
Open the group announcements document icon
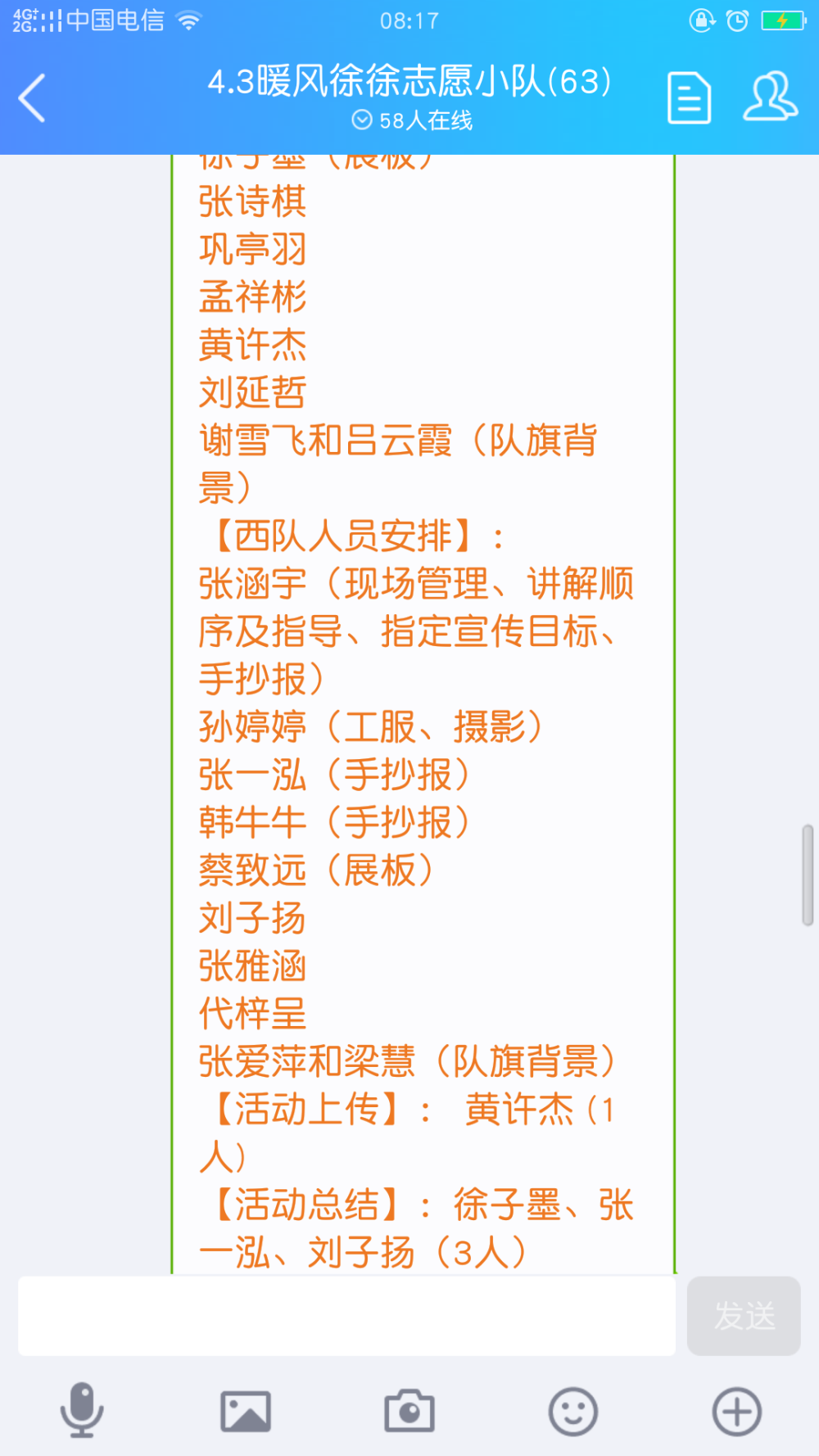pos(689,98)
